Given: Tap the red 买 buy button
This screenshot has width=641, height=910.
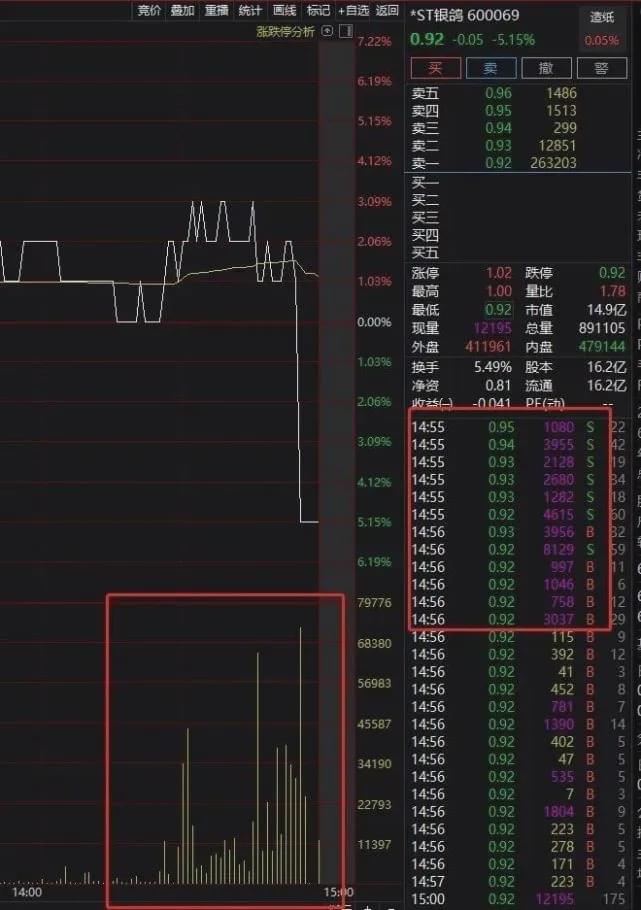Looking at the screenshot, I should [435, 68].
